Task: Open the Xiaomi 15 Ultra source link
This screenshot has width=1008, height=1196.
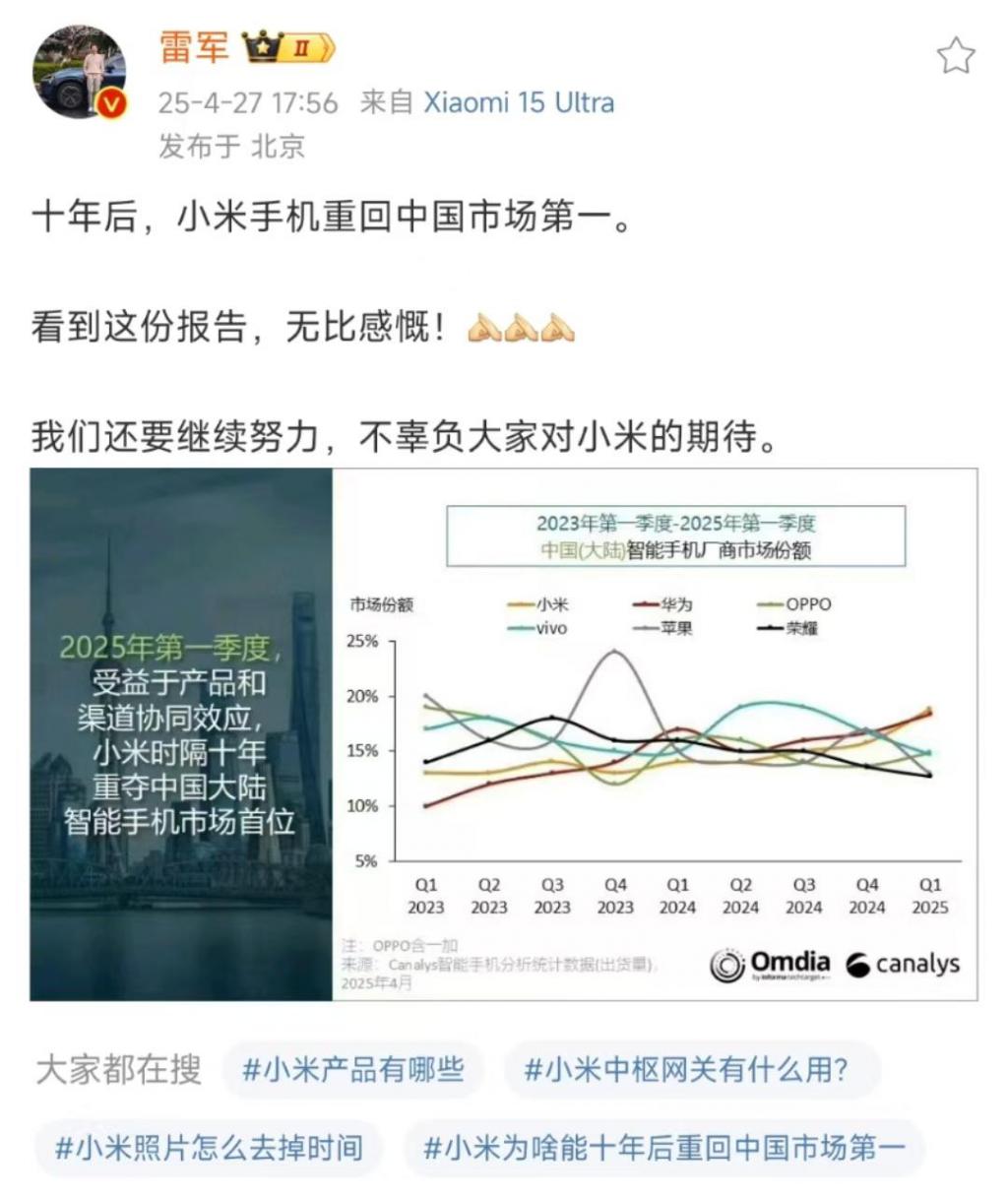Action: 519,102
